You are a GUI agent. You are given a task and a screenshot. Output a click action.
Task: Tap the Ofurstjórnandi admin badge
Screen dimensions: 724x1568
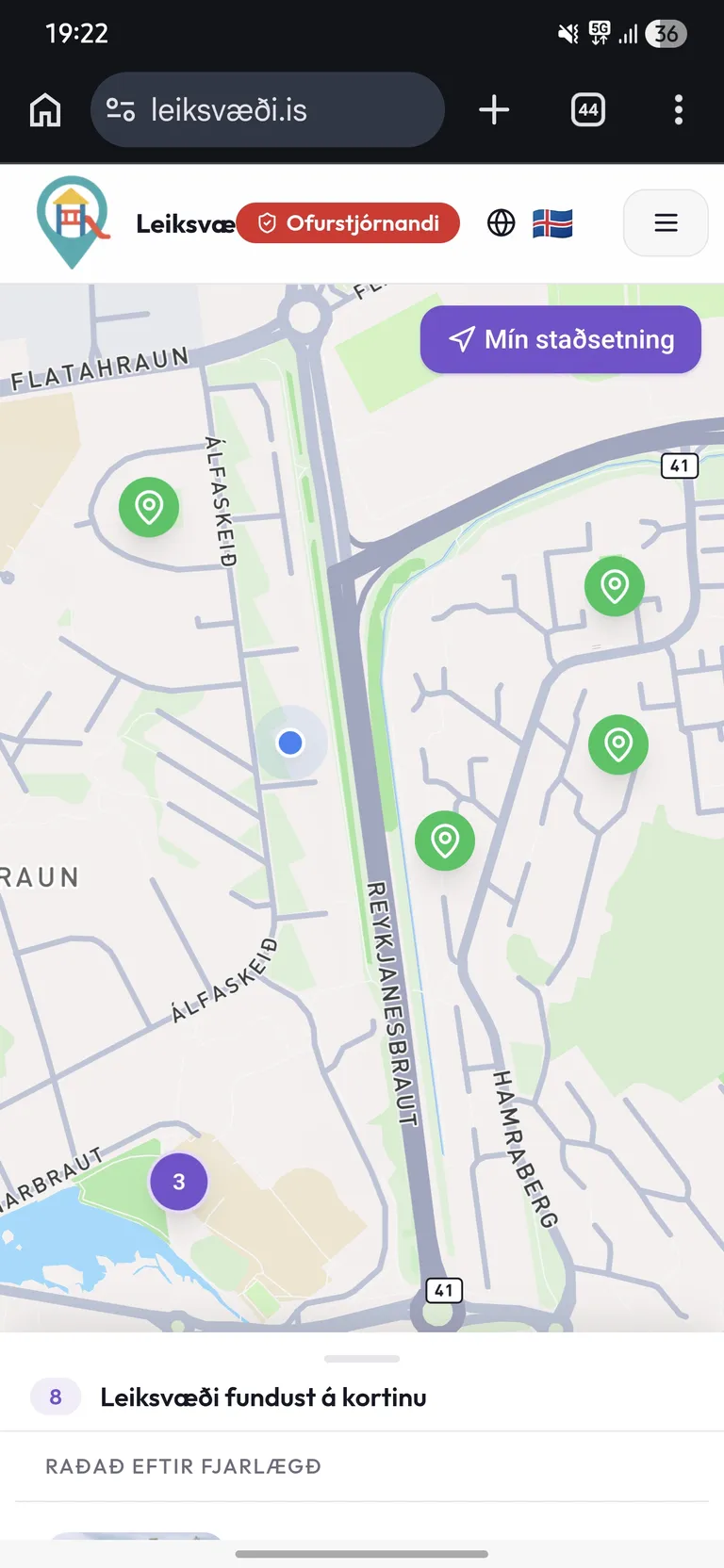(x=348, y=223)
